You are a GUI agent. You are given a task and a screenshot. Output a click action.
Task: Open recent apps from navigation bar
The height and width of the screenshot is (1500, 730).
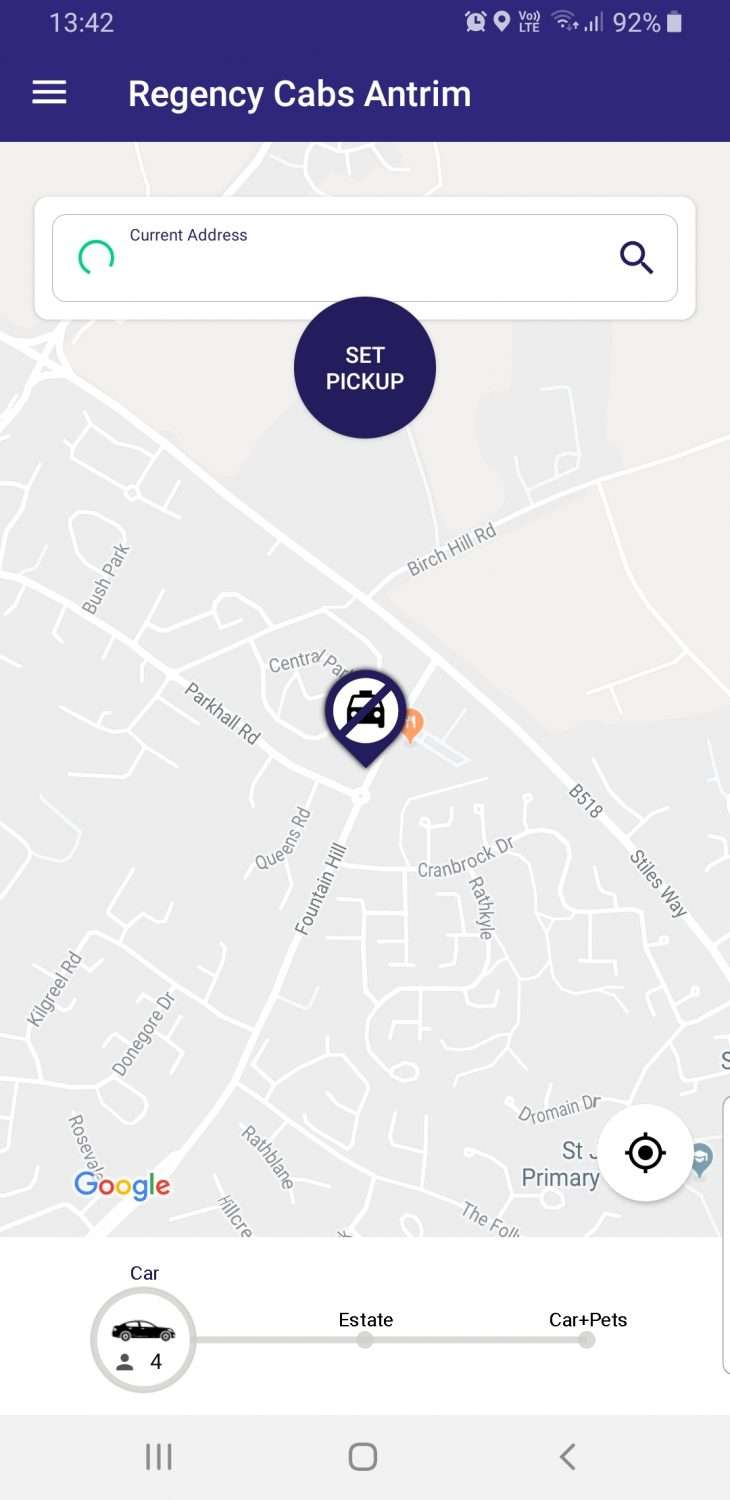[159, 1456]
